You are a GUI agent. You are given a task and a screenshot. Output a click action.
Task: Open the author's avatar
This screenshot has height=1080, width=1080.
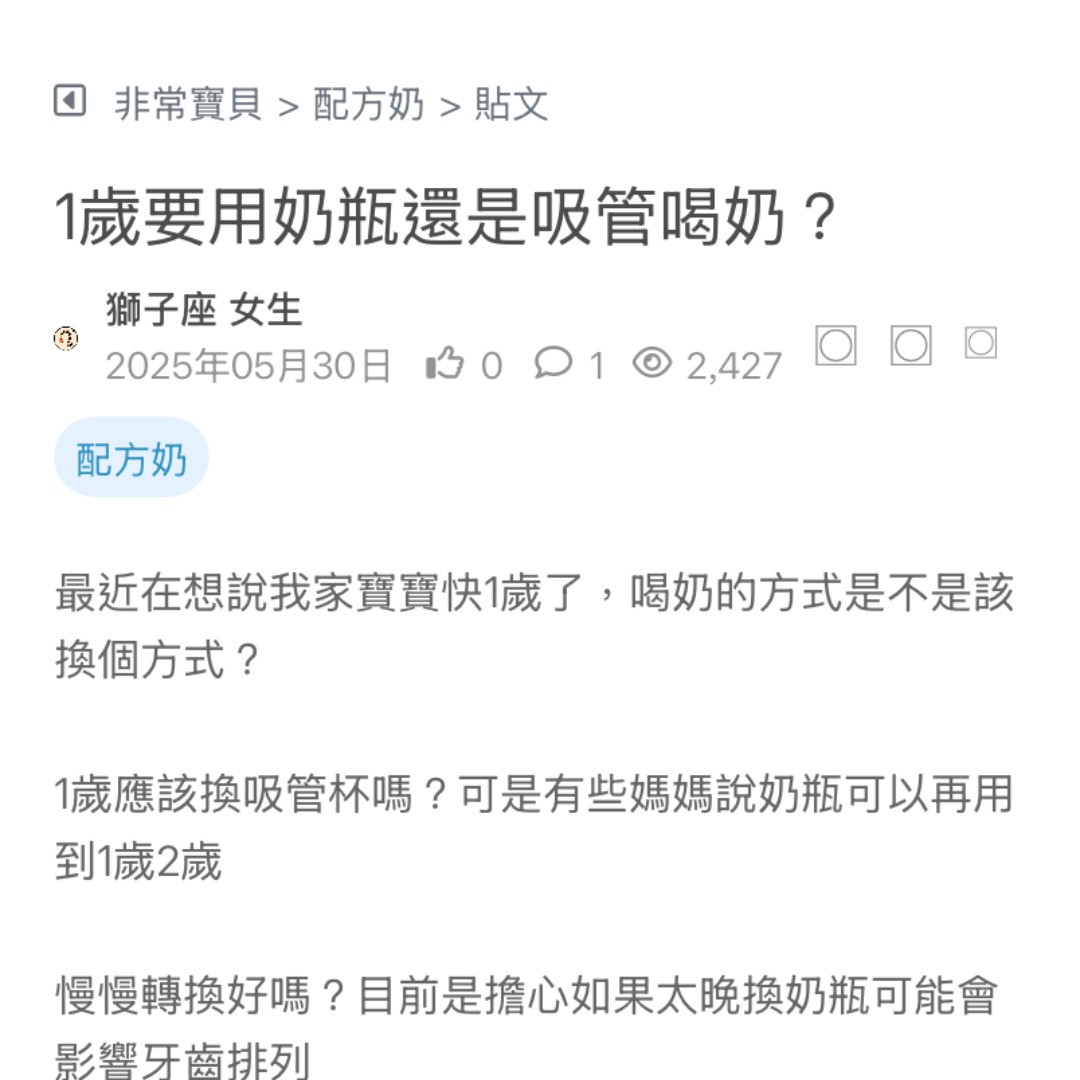(66, 339)
